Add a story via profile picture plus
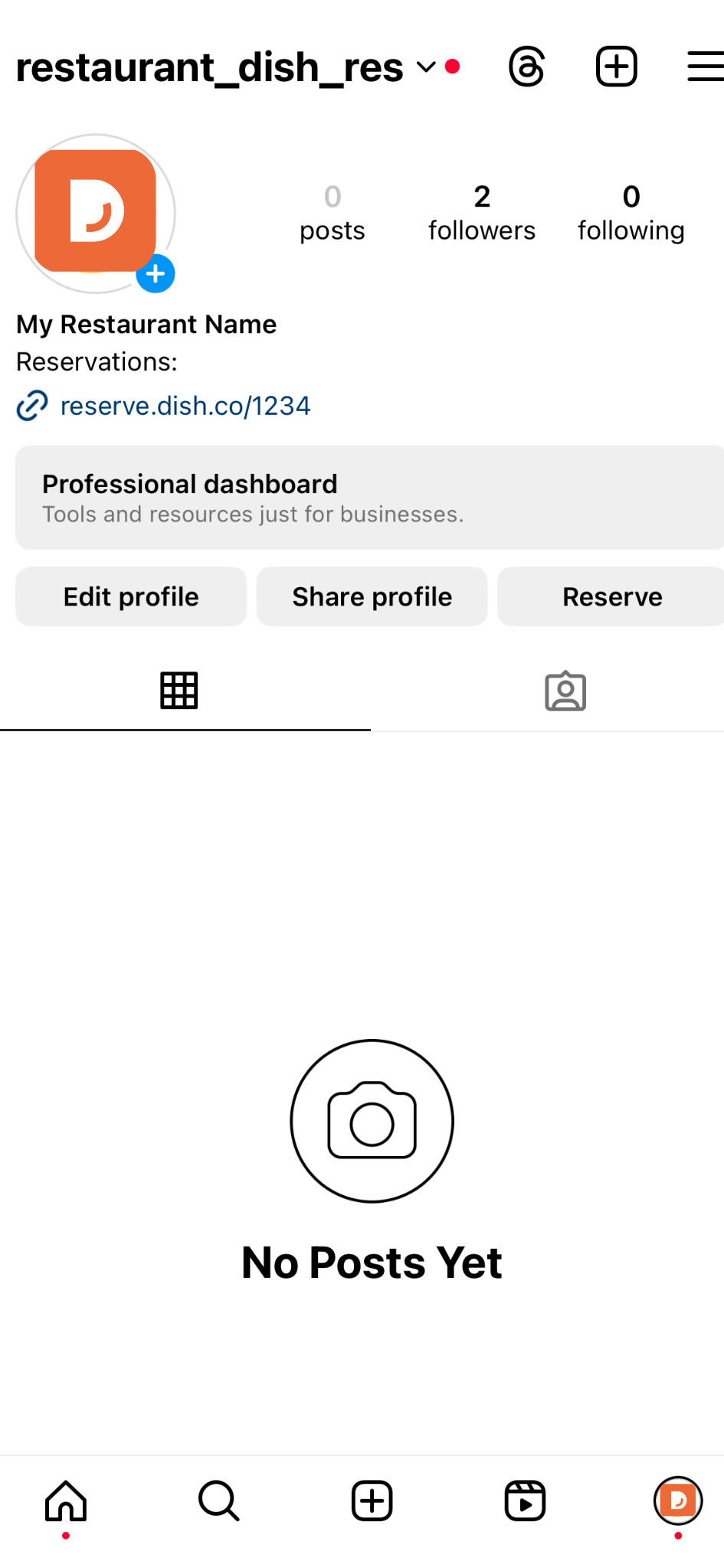This screenshot has width=724, height=1568. tap(156, 273)
